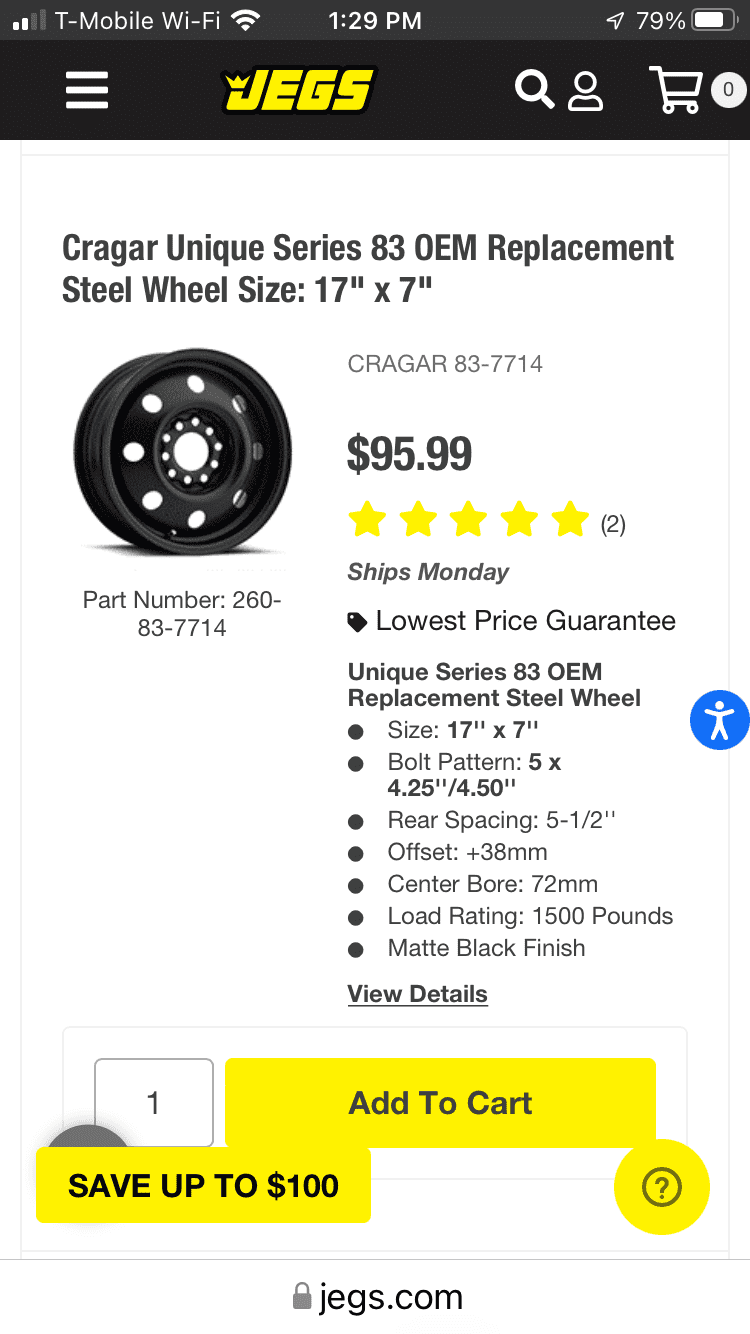
Task: Tap the JEGS logo
Action: (x=299, y=89)
